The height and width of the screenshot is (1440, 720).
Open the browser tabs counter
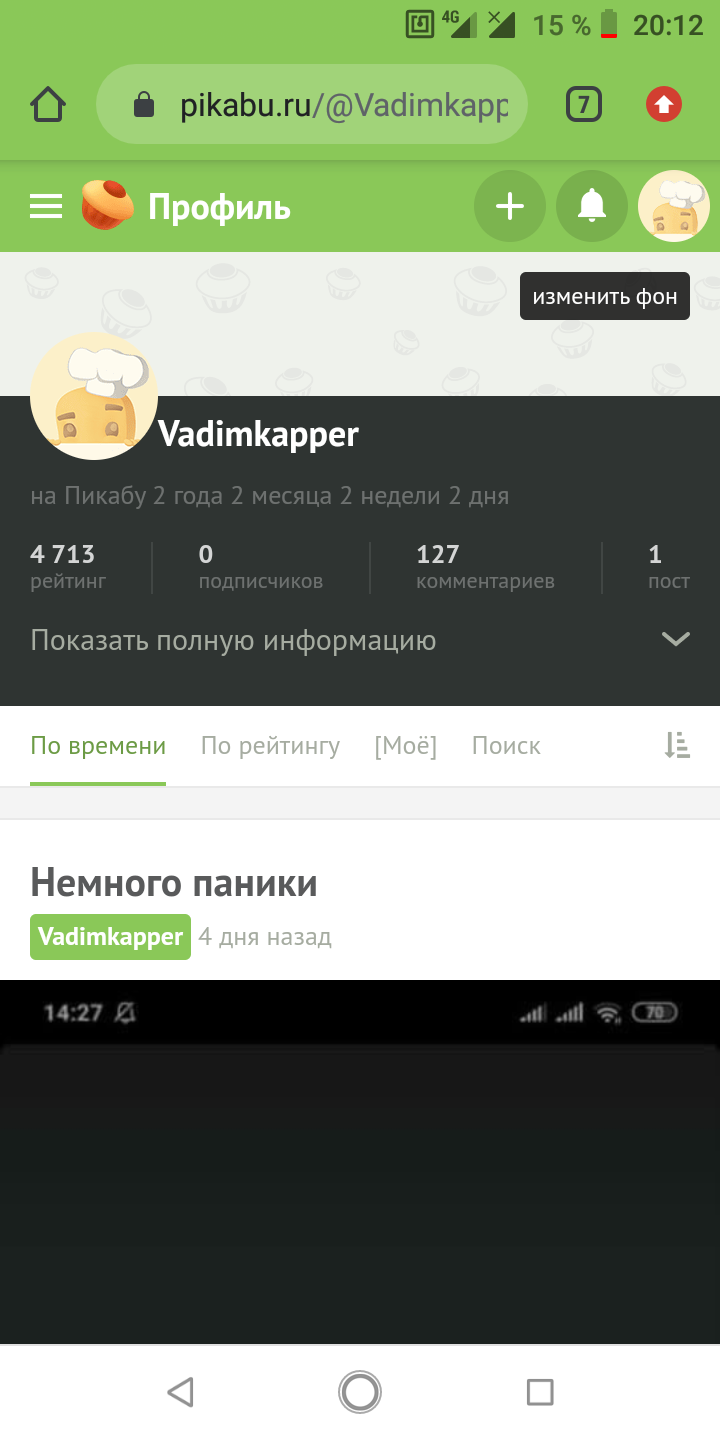584,104
